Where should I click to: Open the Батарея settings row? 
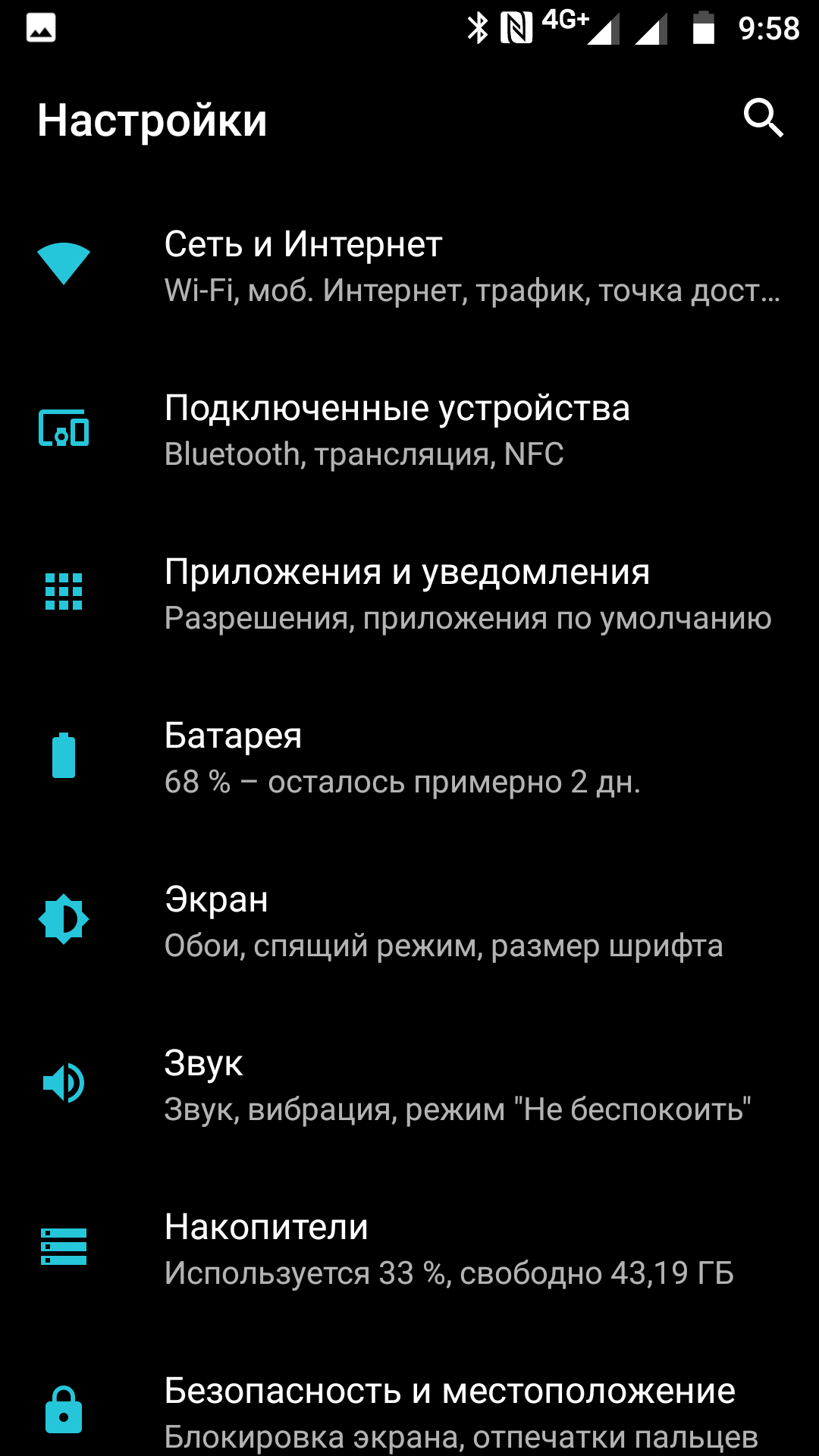coord(409,757)
